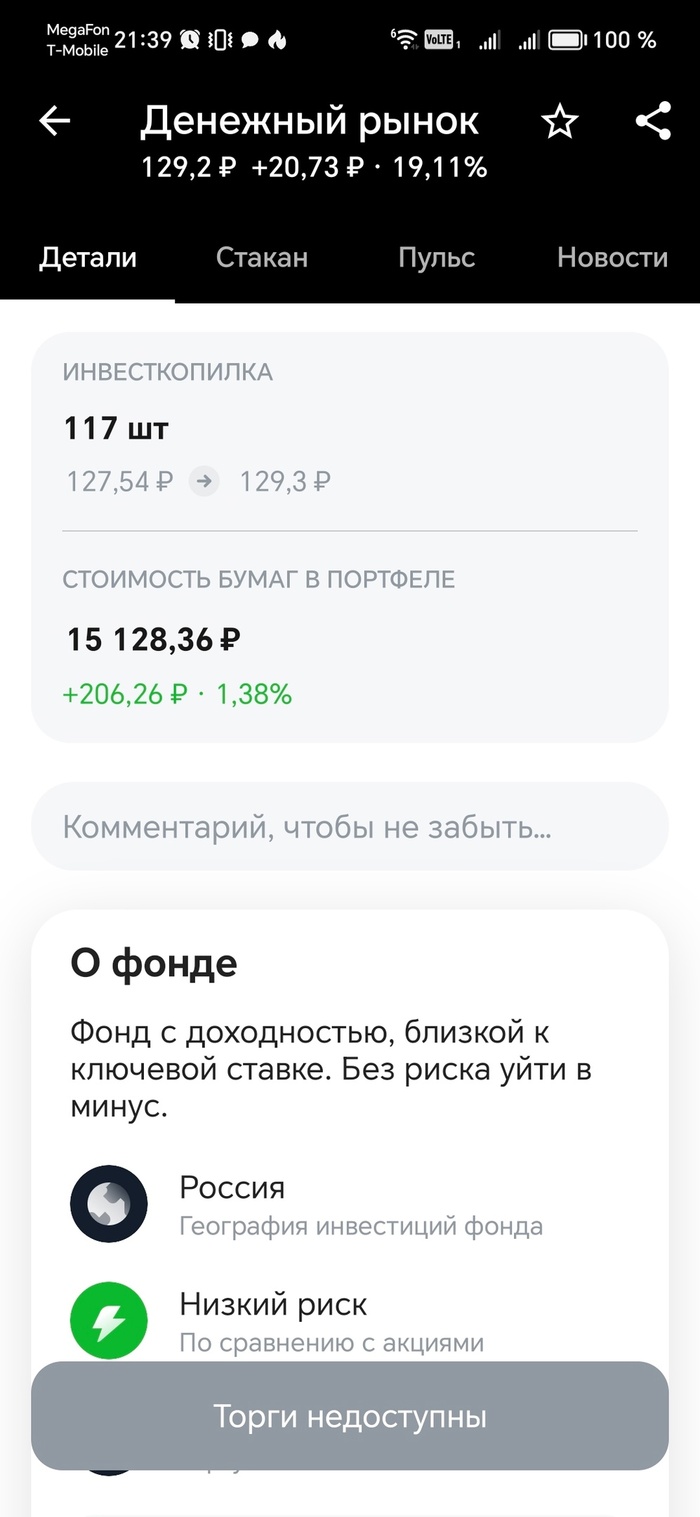Go back using the arrow icon

(55, 122)
